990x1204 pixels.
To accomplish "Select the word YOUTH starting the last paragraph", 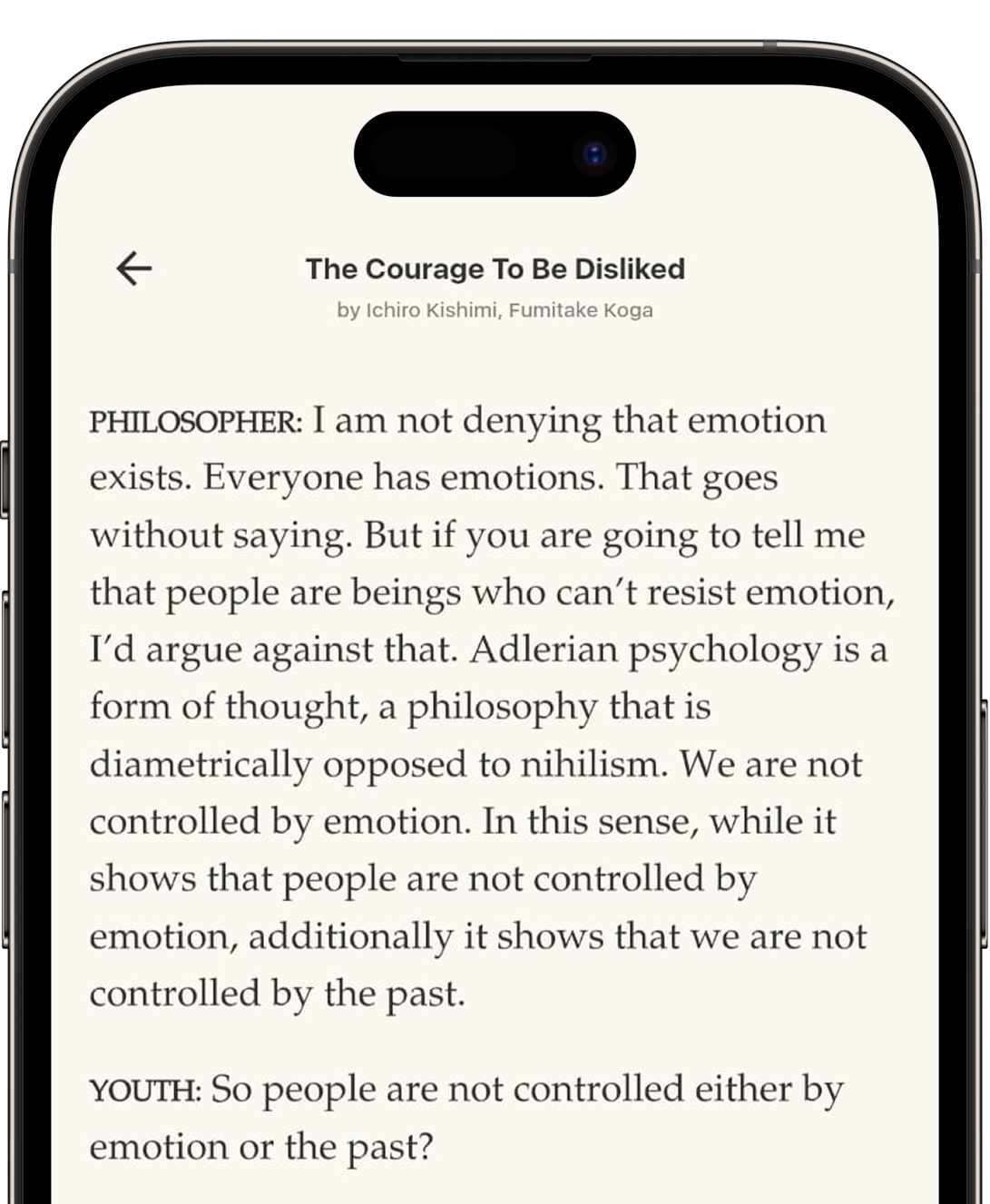I will [x=140, y=1089].
